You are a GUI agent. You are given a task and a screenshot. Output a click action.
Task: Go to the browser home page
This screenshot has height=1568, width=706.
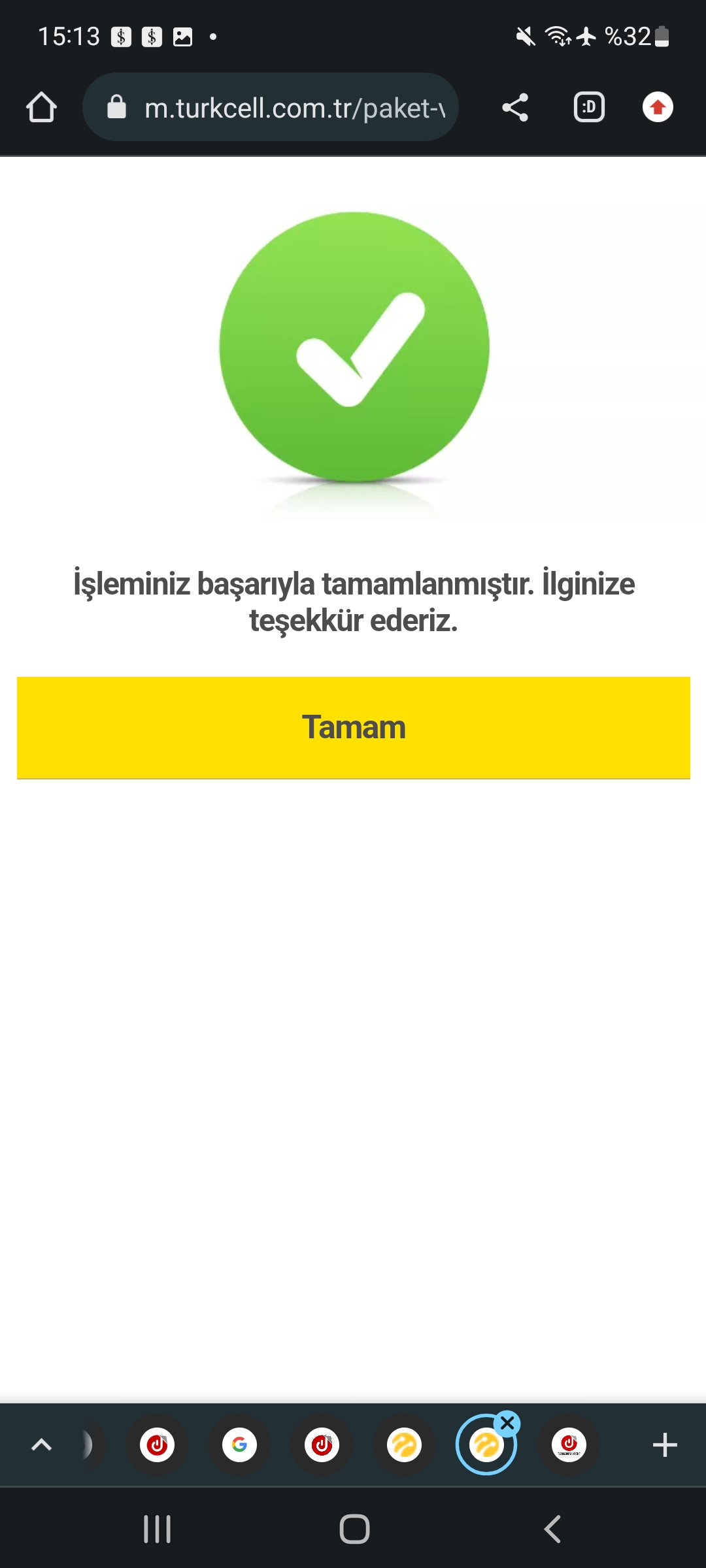pos(41,107)
